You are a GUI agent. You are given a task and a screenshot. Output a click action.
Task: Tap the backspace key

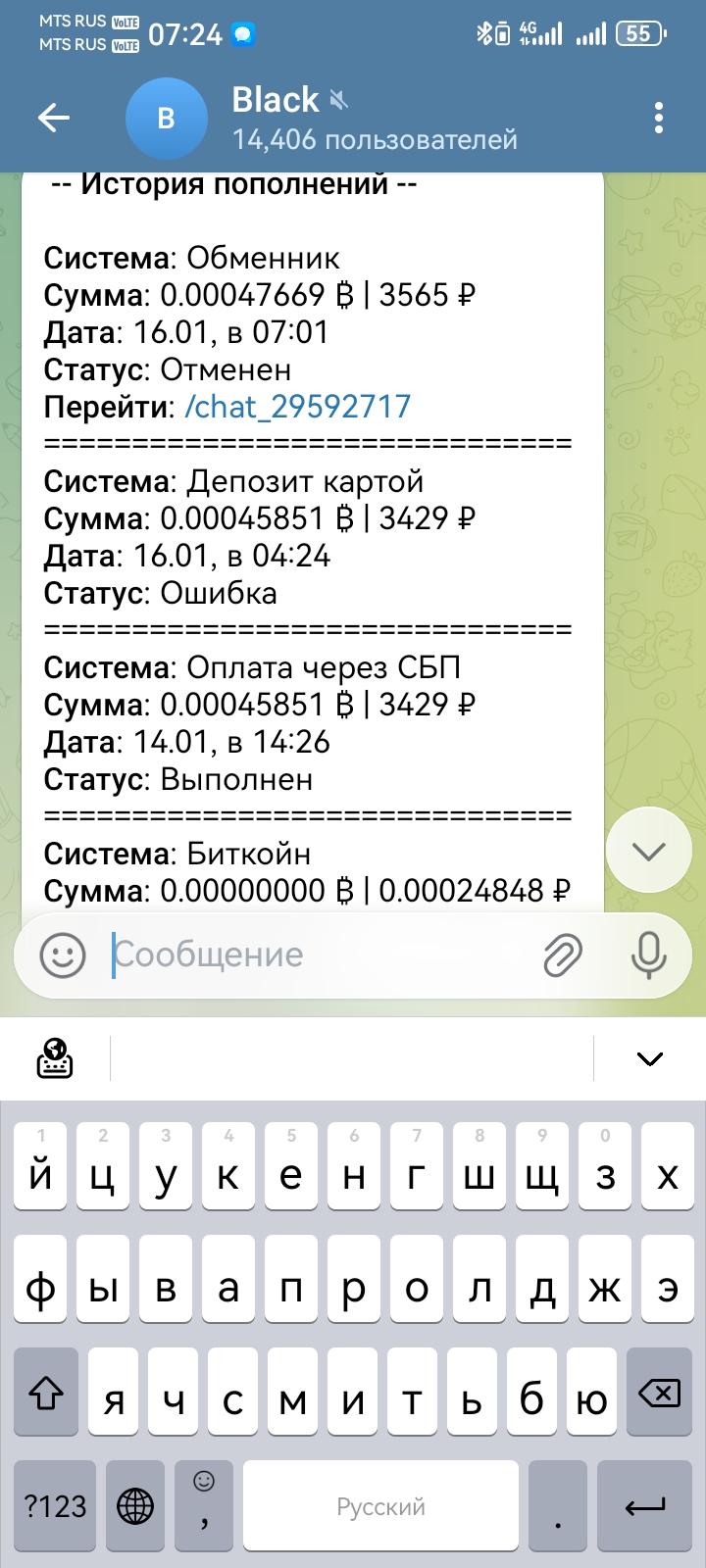coord(658,1394)
